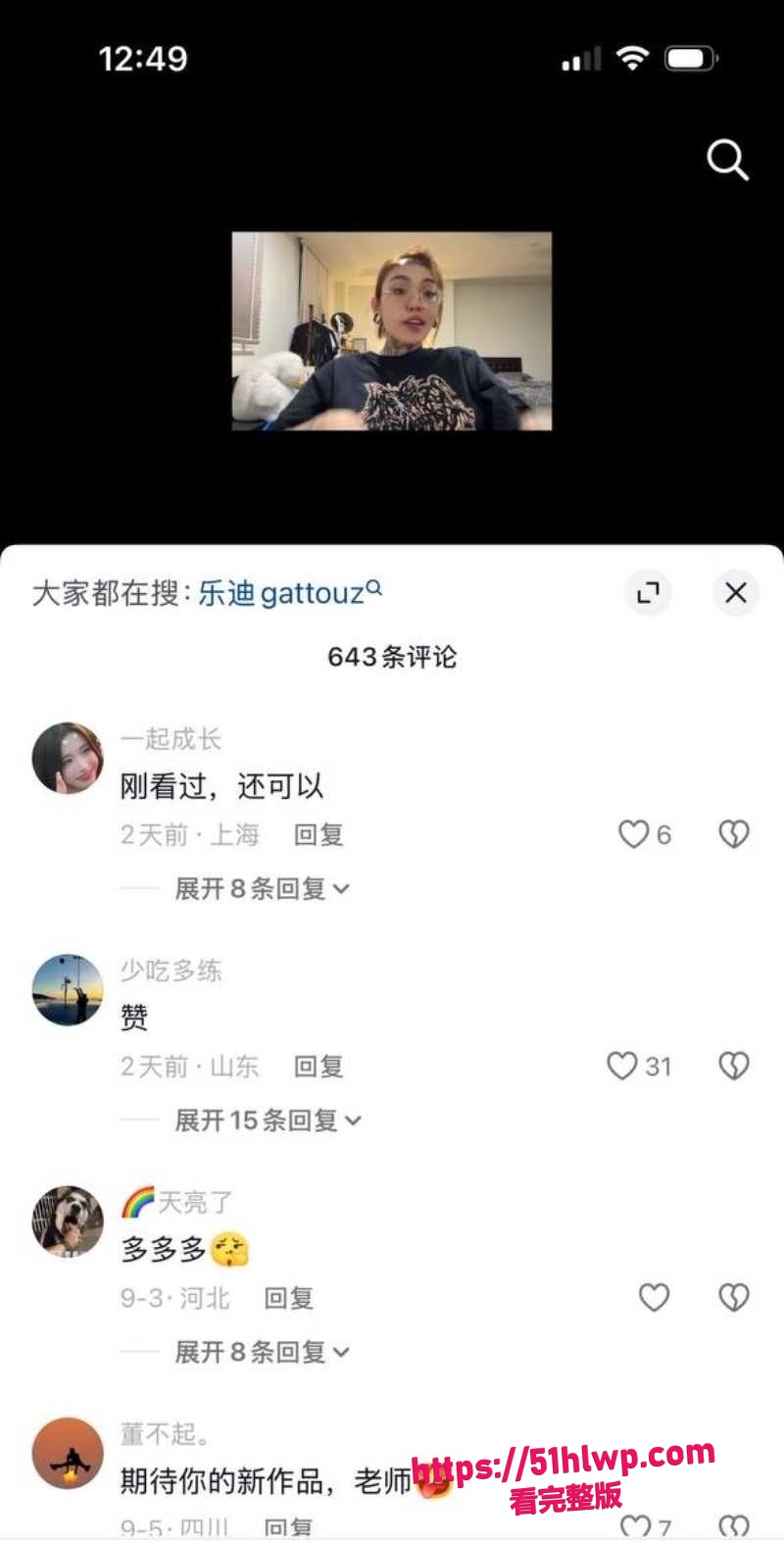Reply to 一起成长's comment
The height and width of the screenshot is (1542, 784).
(318, 834)
